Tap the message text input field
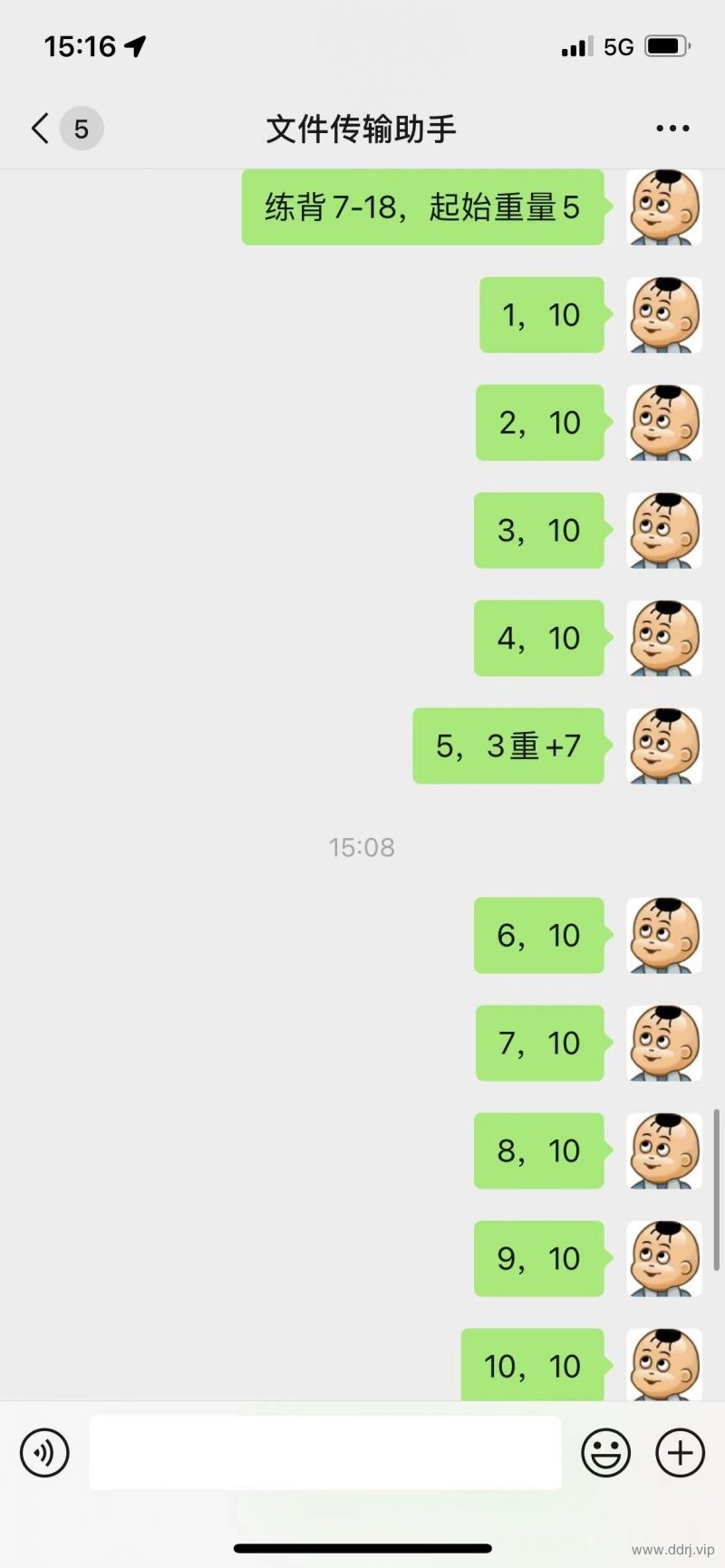Viewport: 725px width, 1568px height. [324, 1453]
